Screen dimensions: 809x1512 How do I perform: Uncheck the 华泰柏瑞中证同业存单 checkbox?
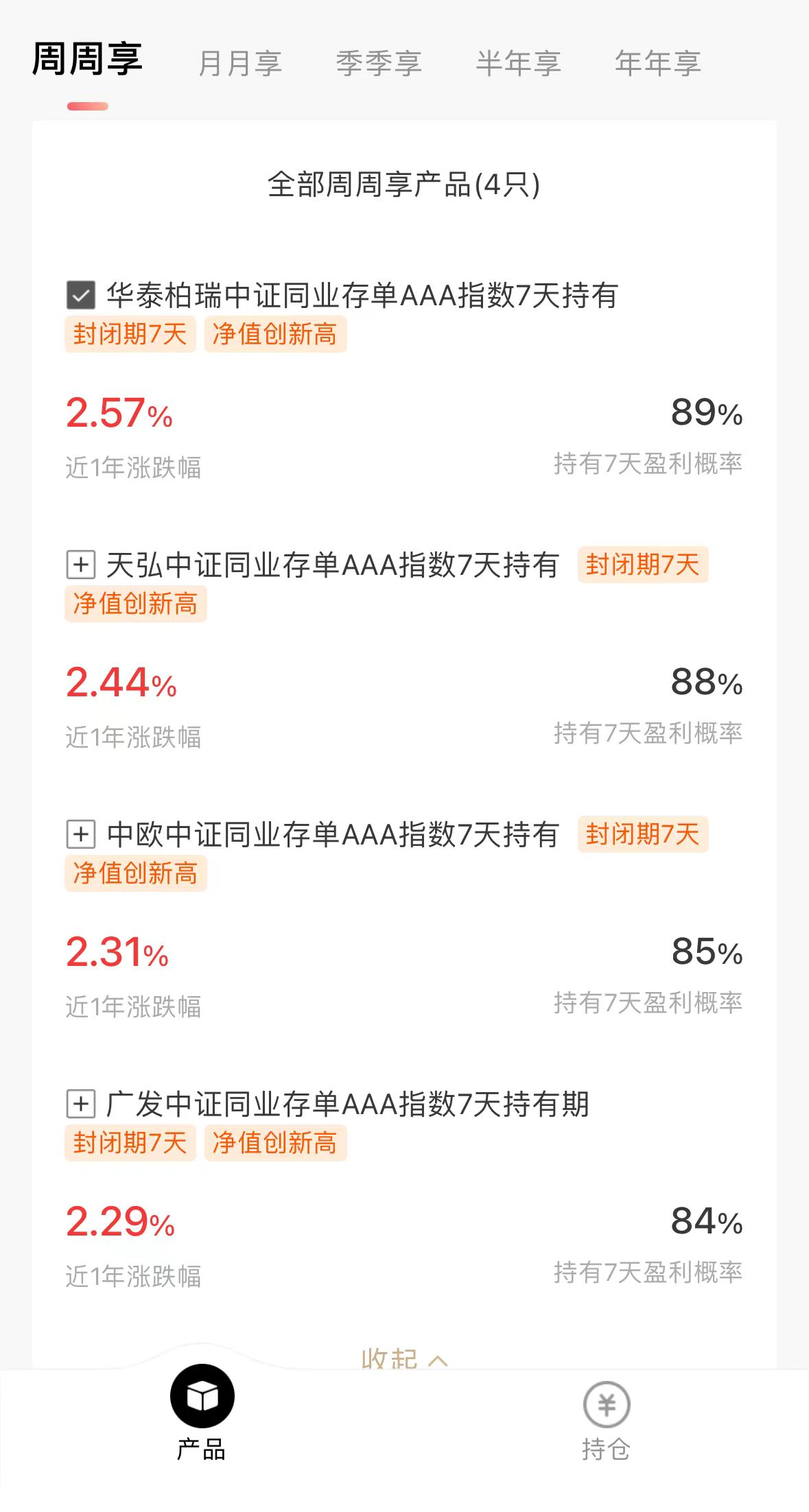click(81, 296)
